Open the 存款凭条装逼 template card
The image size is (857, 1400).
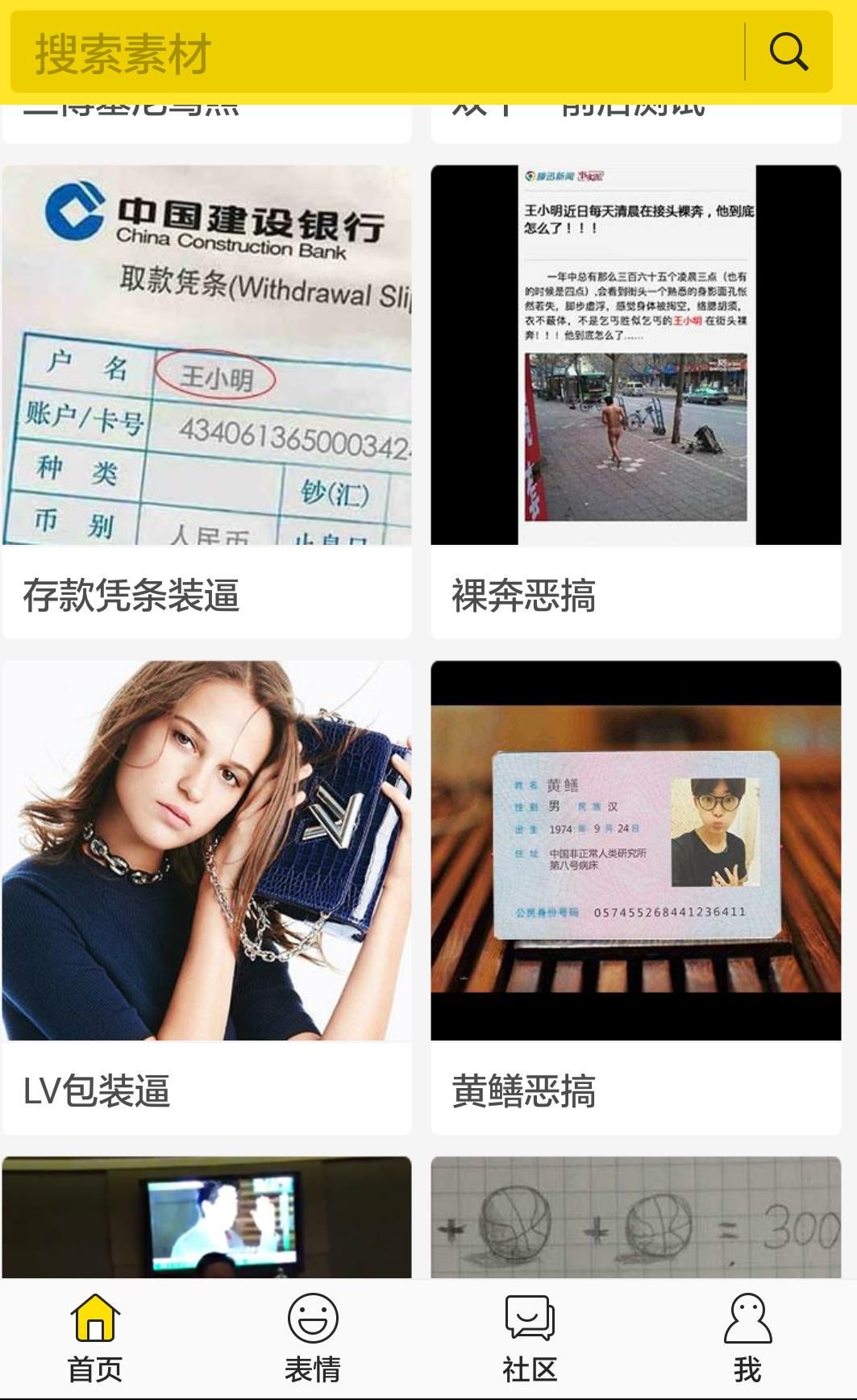(x=206, y=401)
